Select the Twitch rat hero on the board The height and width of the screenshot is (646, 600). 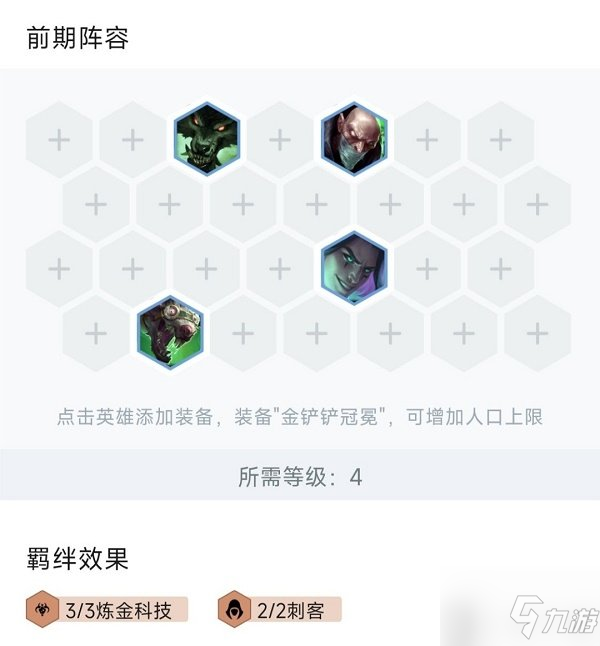(170, 332)
